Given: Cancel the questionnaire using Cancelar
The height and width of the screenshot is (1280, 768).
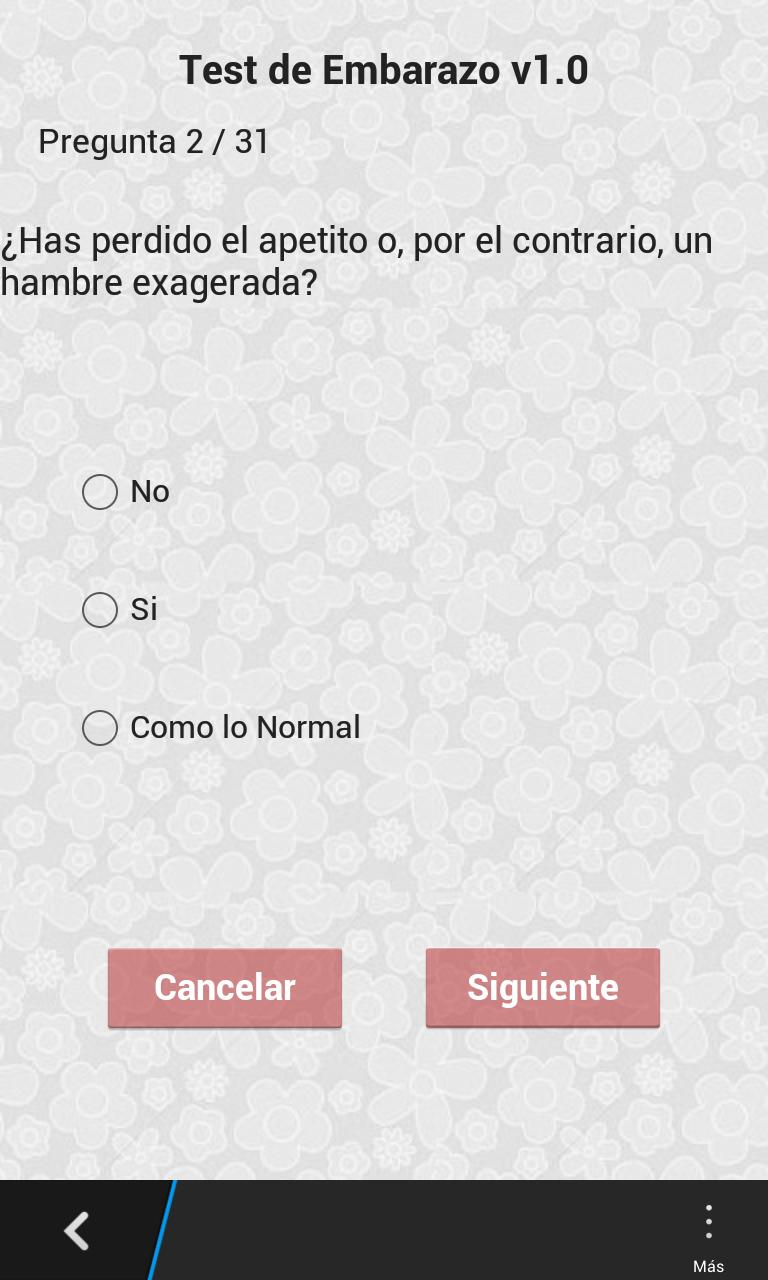Looking at the screenshot, I should tap(224, 987).
